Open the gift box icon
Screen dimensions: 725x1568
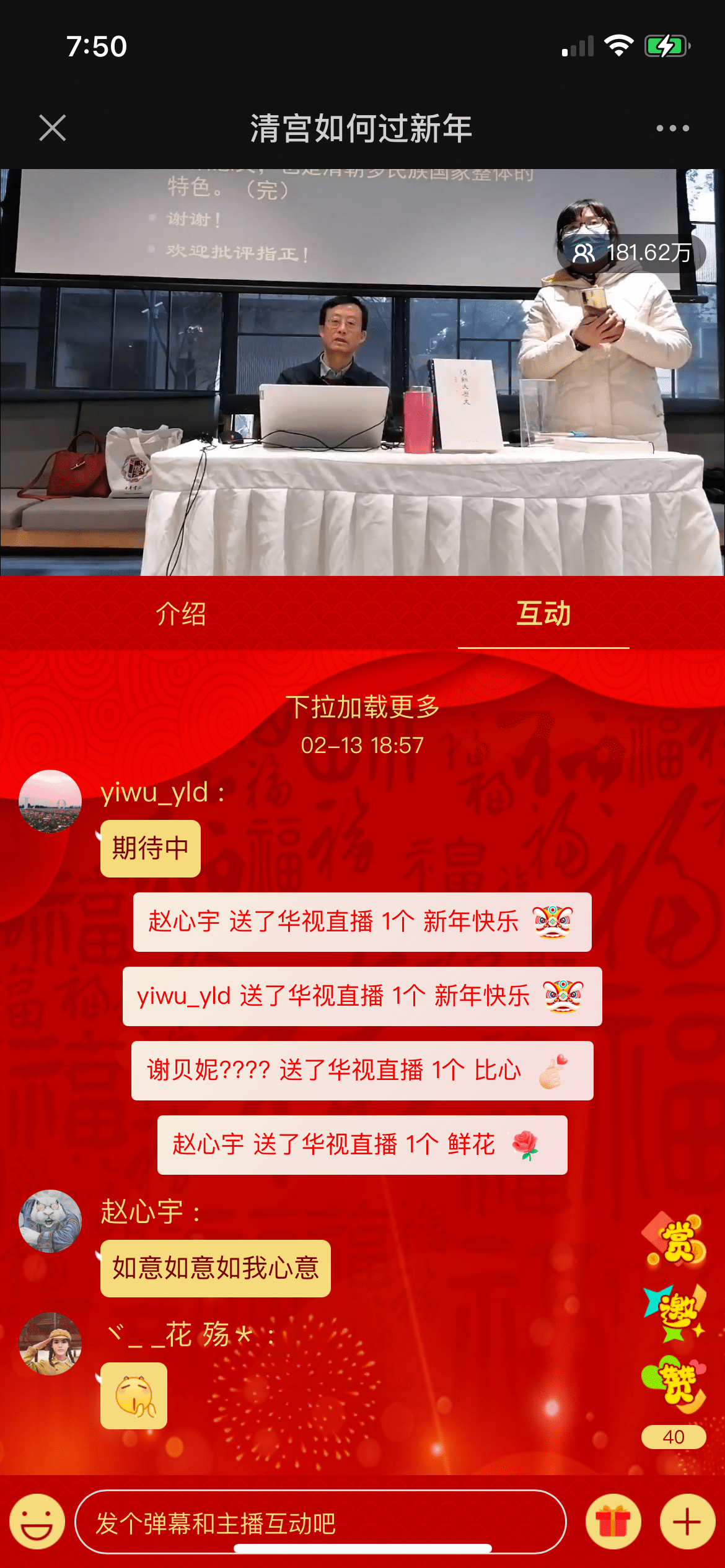613,1521
